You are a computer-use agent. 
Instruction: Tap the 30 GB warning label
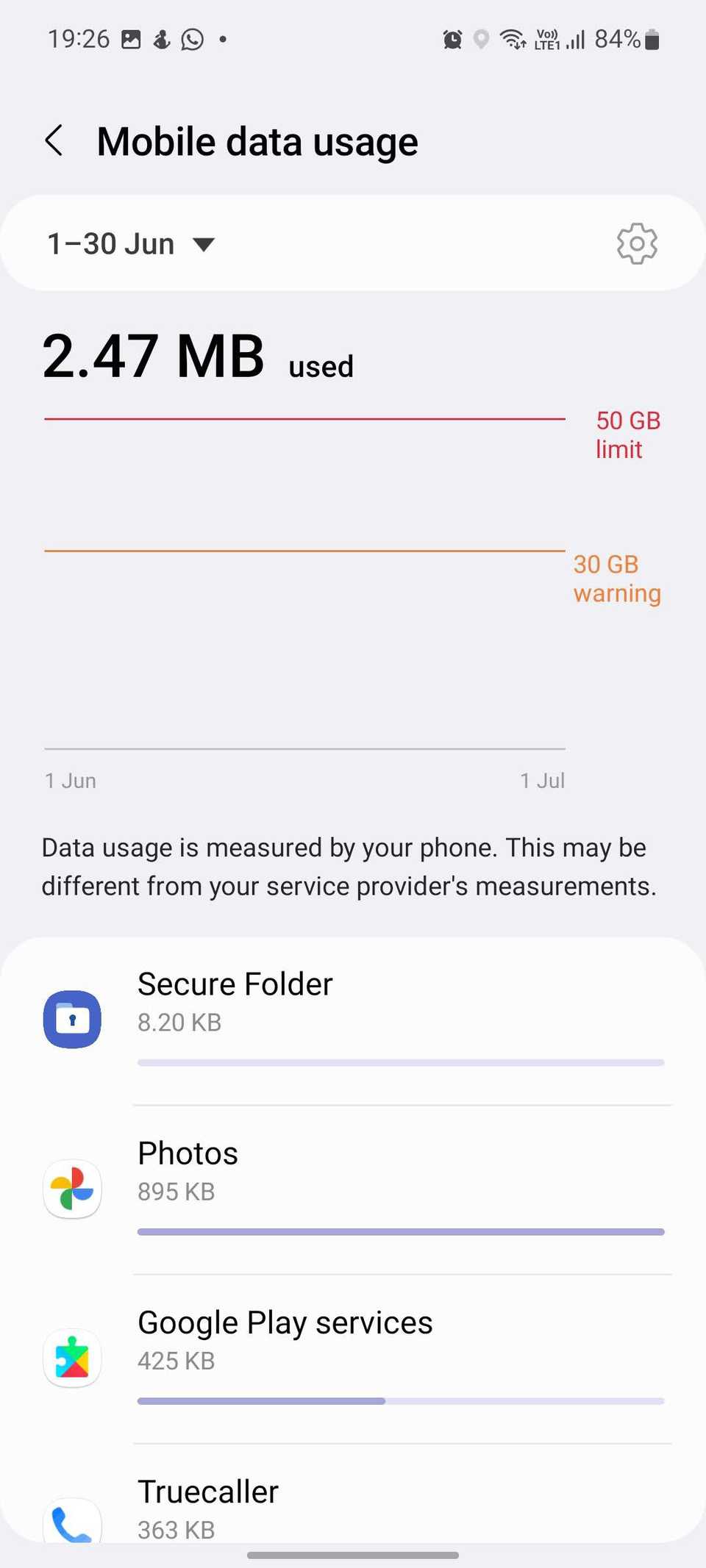[617, 578]
